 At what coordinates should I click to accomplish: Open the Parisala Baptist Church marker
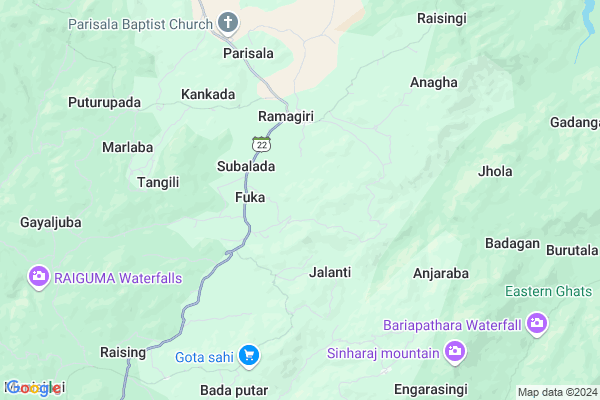coord(228,22)
